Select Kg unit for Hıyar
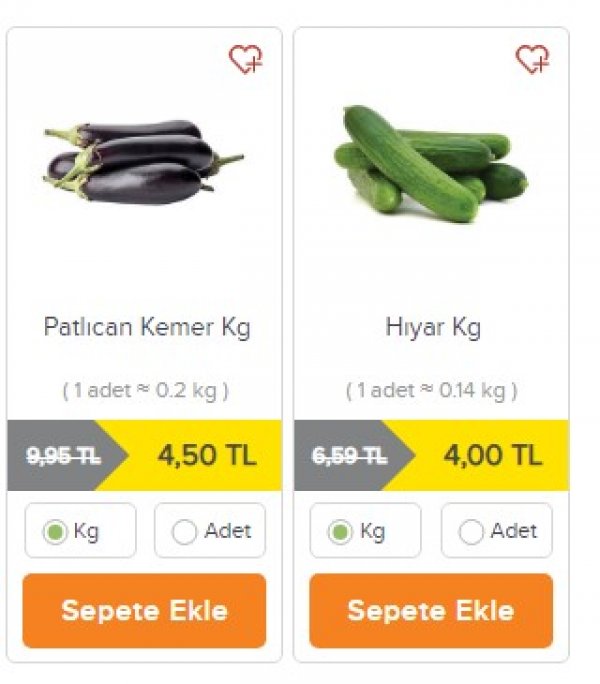 tap(341, 532)
